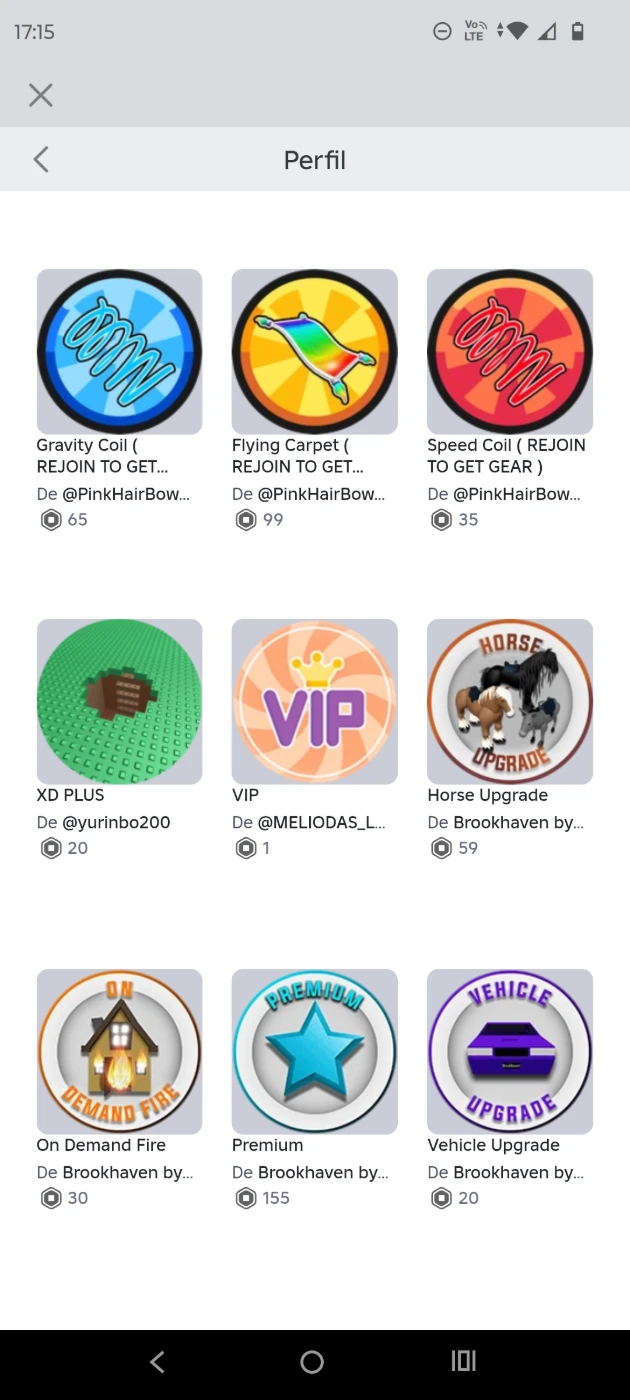Select the VIP pass costing 1 Robux

[314, 701]
